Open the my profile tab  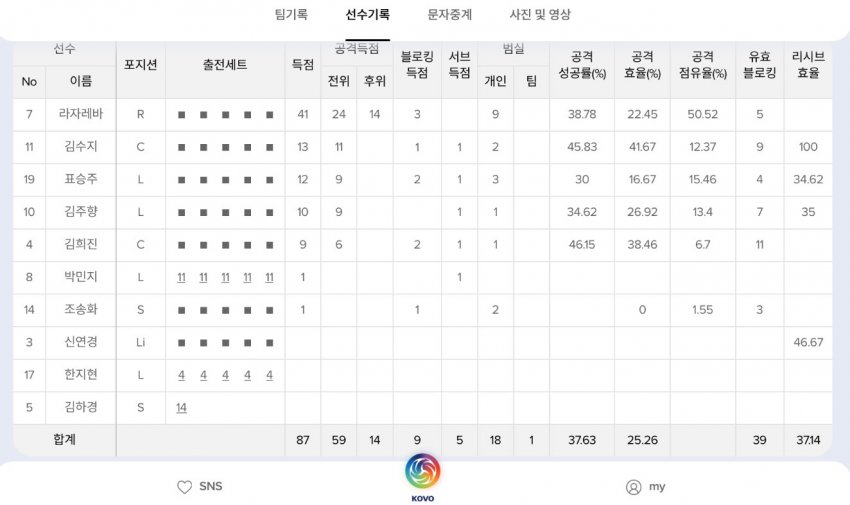point(645,487)
